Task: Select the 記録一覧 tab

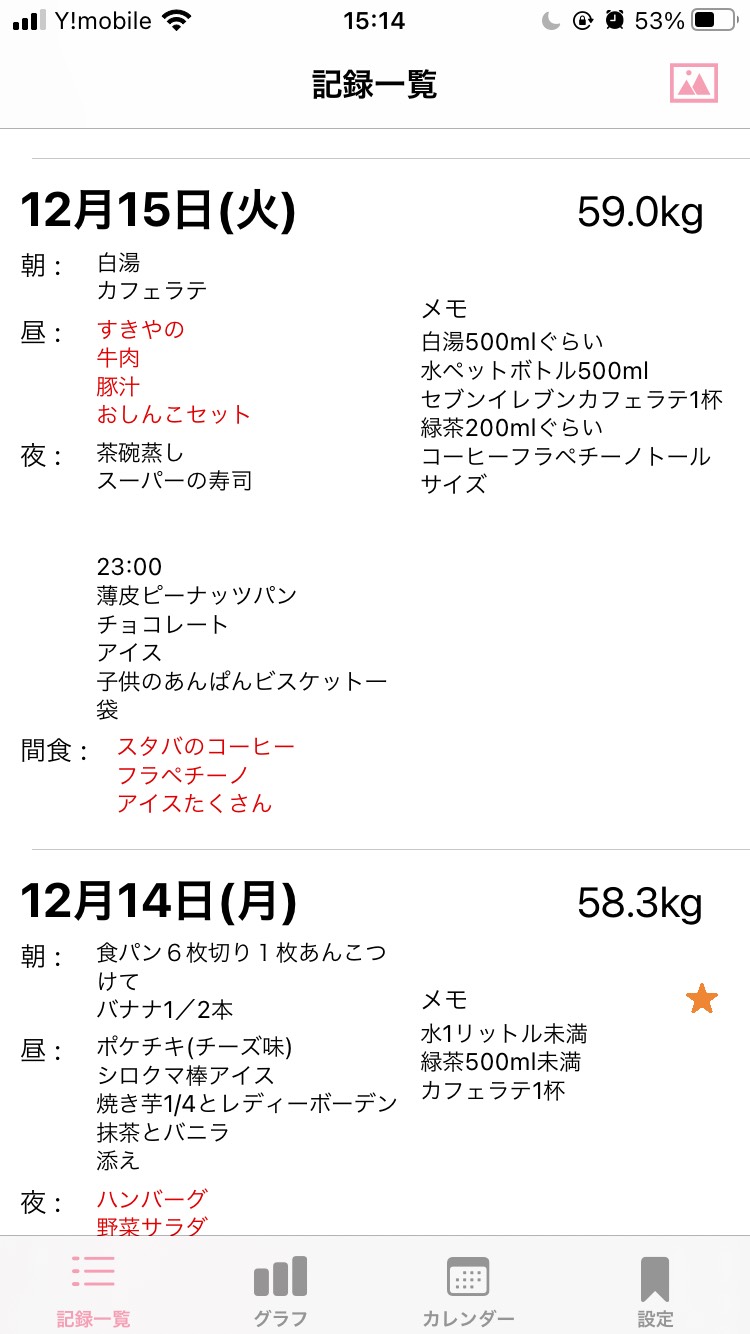Action: pos(93,1291)
